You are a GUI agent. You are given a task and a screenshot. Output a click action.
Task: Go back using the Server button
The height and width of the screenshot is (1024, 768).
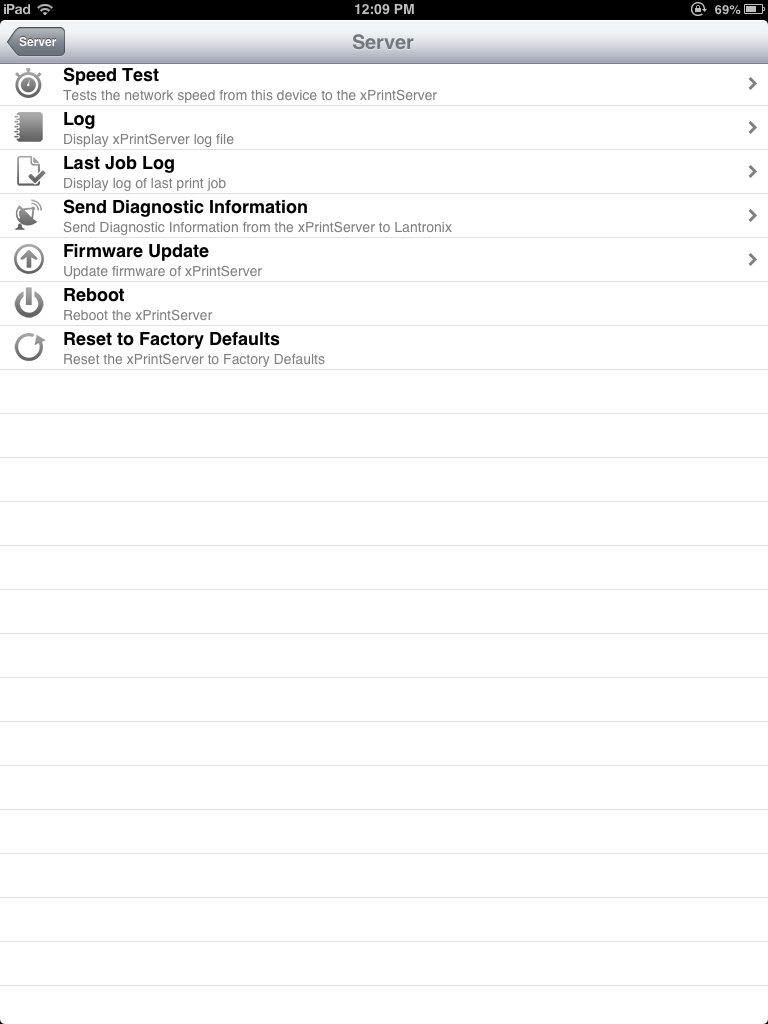click(x=36, y=42)
